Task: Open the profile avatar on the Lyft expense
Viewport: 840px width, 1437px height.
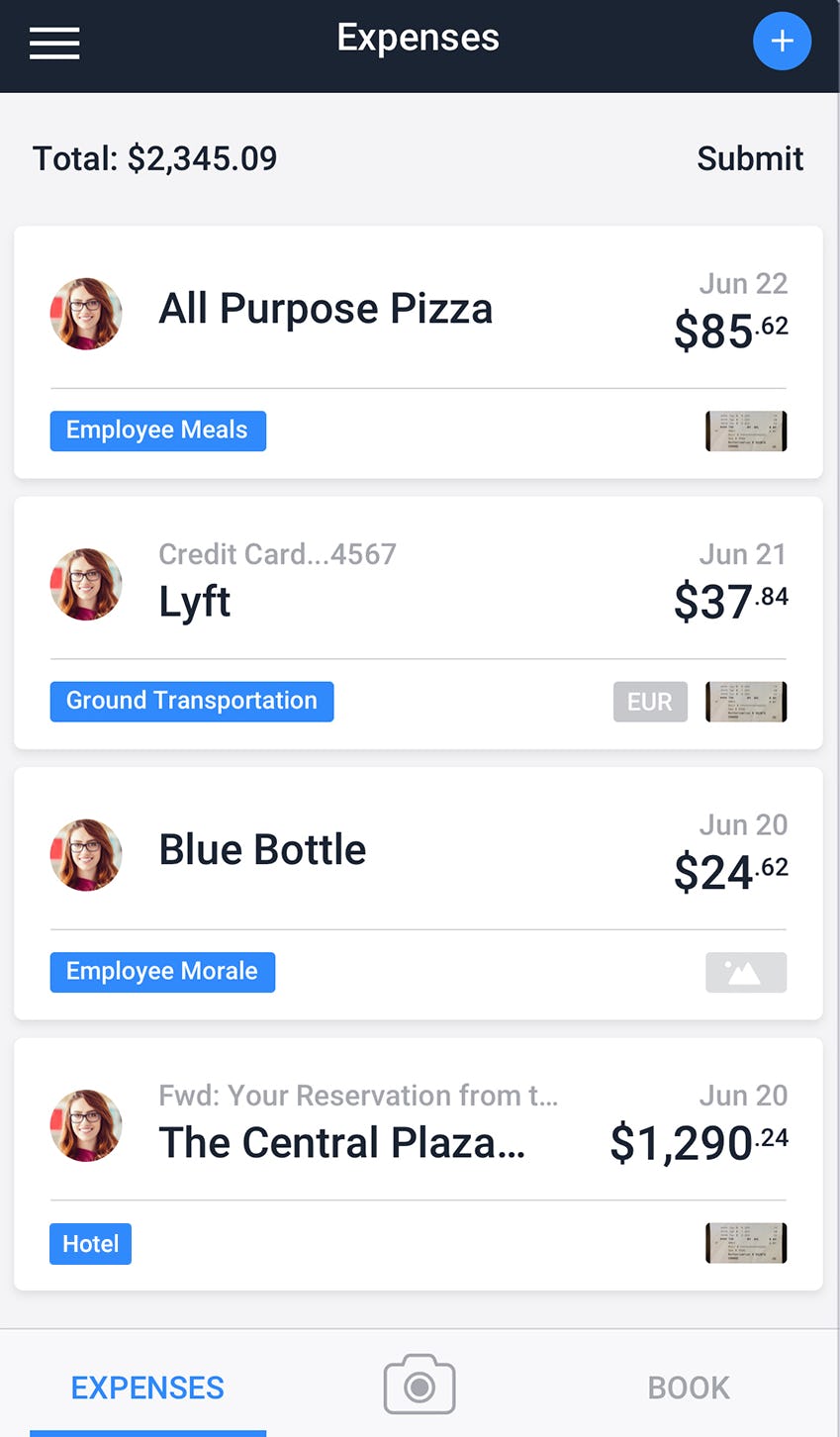Action: coord(86,584)
